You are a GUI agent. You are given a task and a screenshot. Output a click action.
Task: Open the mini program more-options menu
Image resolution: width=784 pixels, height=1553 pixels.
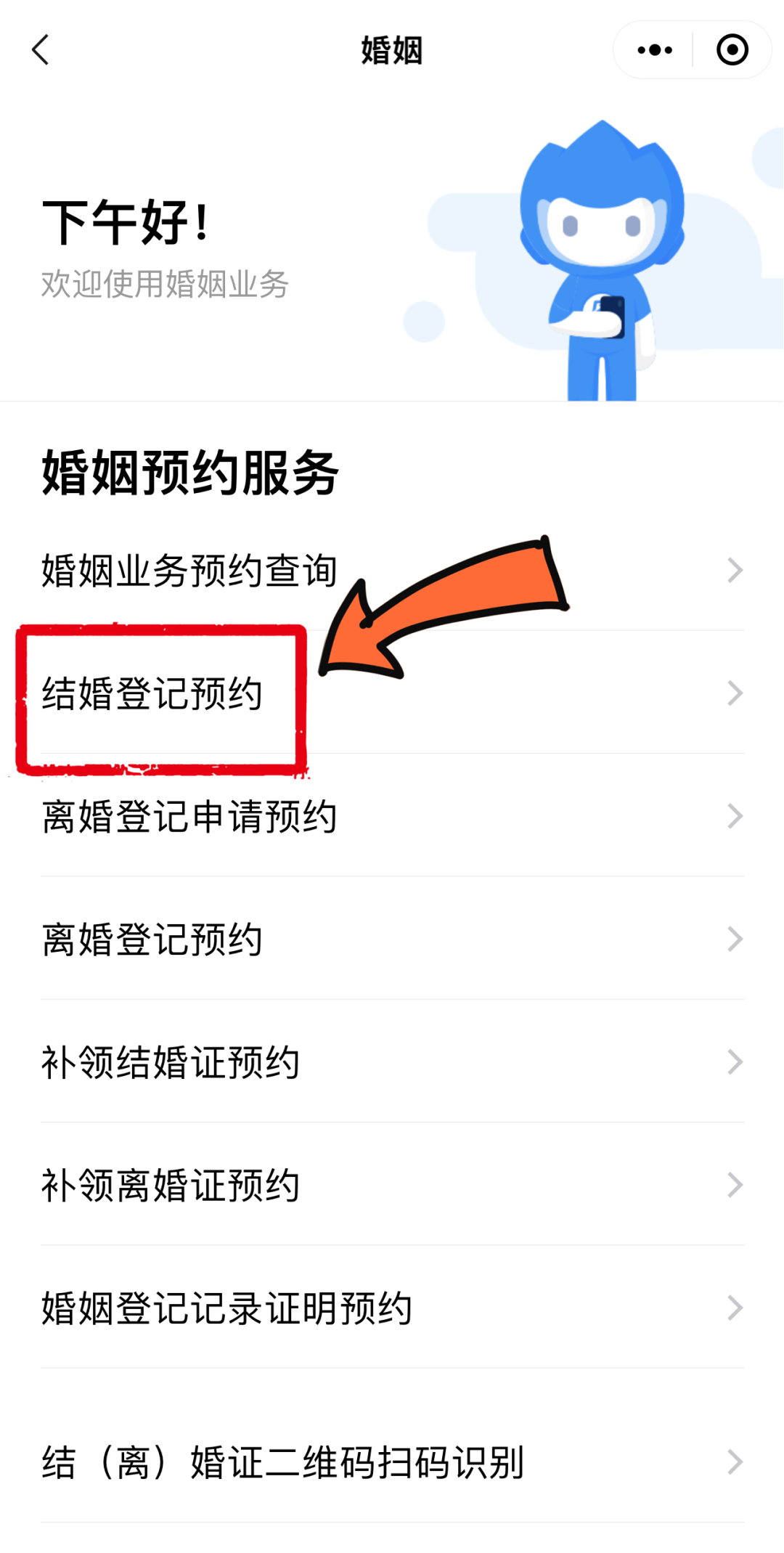click(654, 50)
